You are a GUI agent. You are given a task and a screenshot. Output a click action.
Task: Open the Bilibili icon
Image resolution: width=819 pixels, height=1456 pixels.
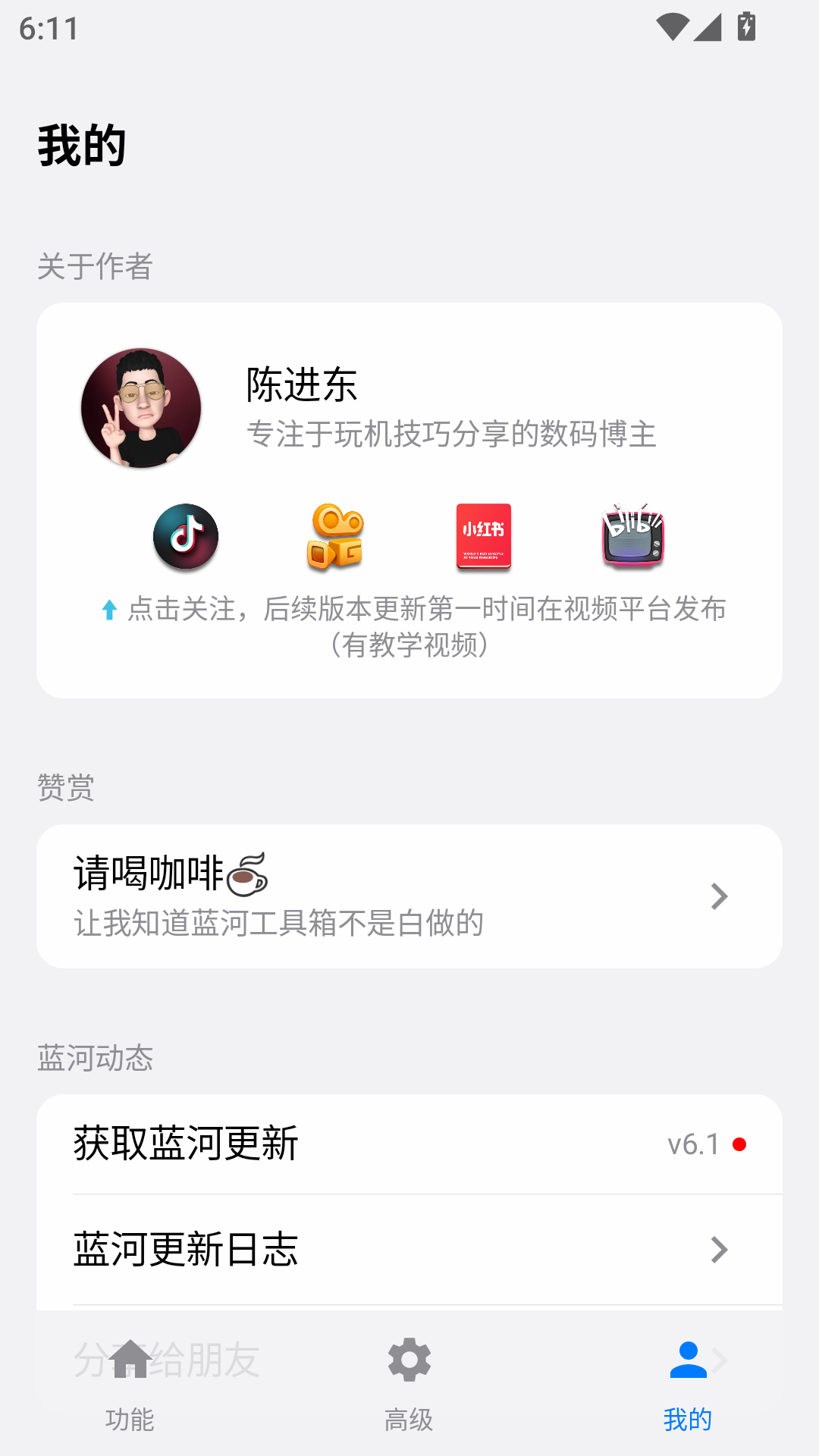pyautogui.click(x=632, y=537)
